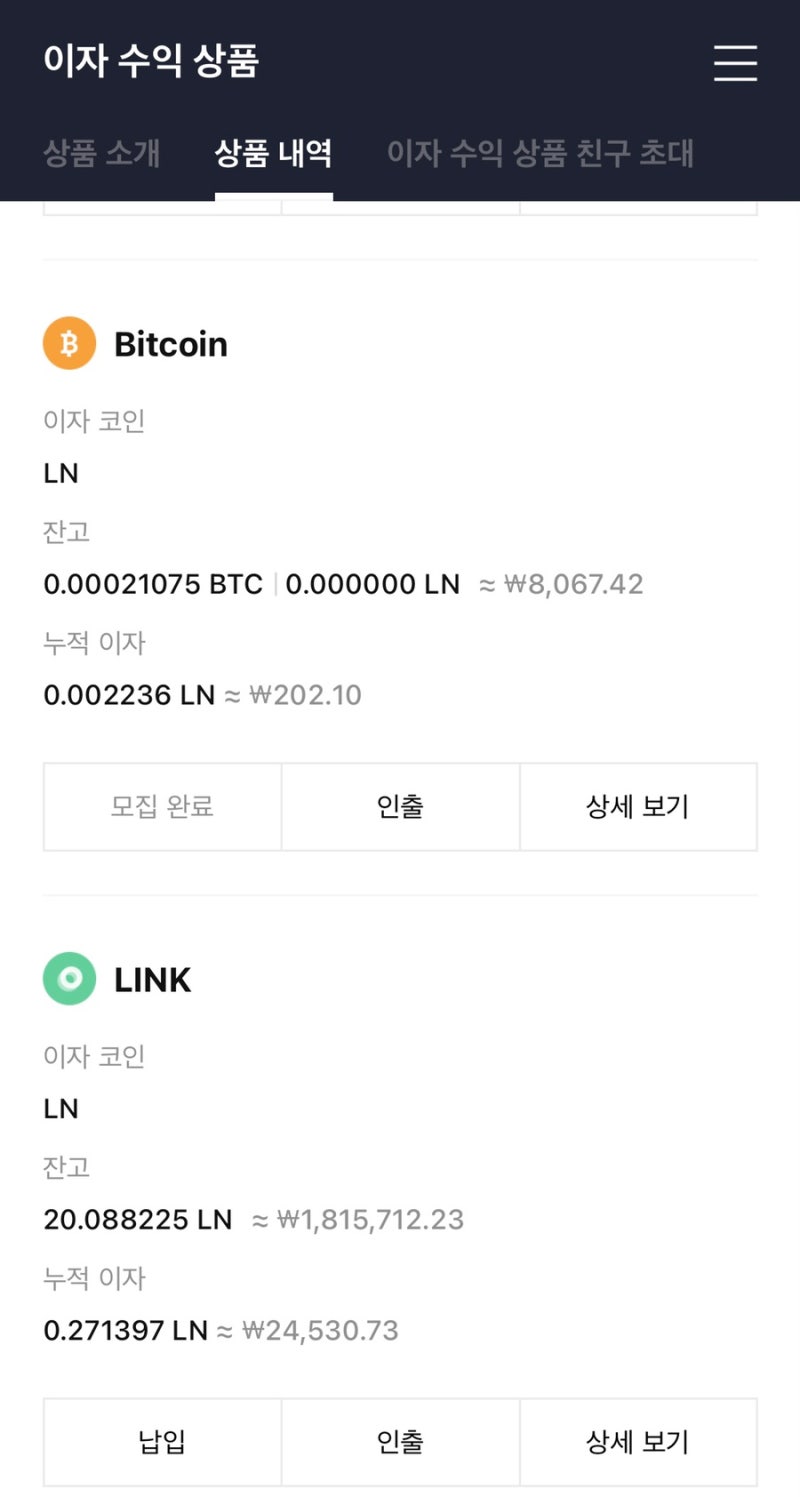Switch to the 상품 소개 tab
The width and height of the screenshot is (800, 1497).
(x=102, y=153)
